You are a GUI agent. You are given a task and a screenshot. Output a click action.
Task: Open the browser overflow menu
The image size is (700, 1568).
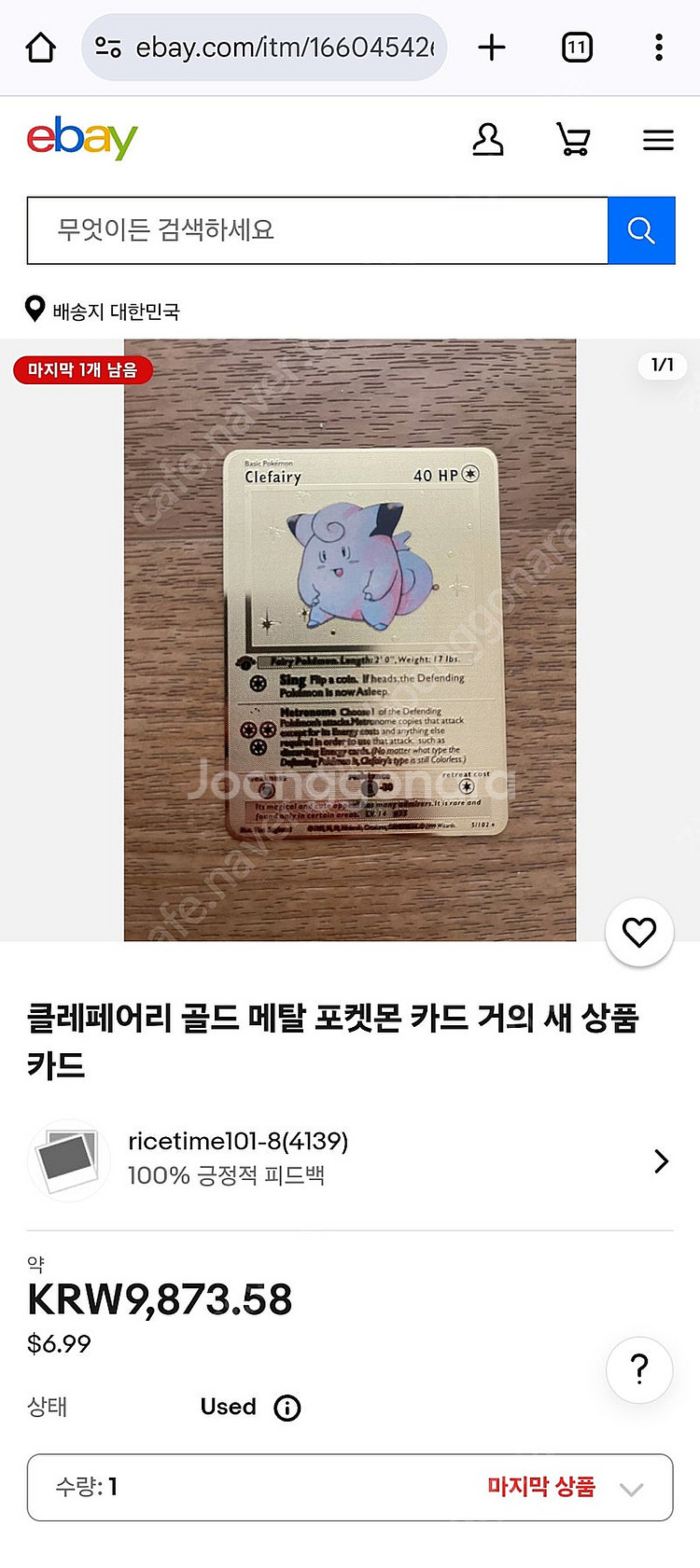659,48
